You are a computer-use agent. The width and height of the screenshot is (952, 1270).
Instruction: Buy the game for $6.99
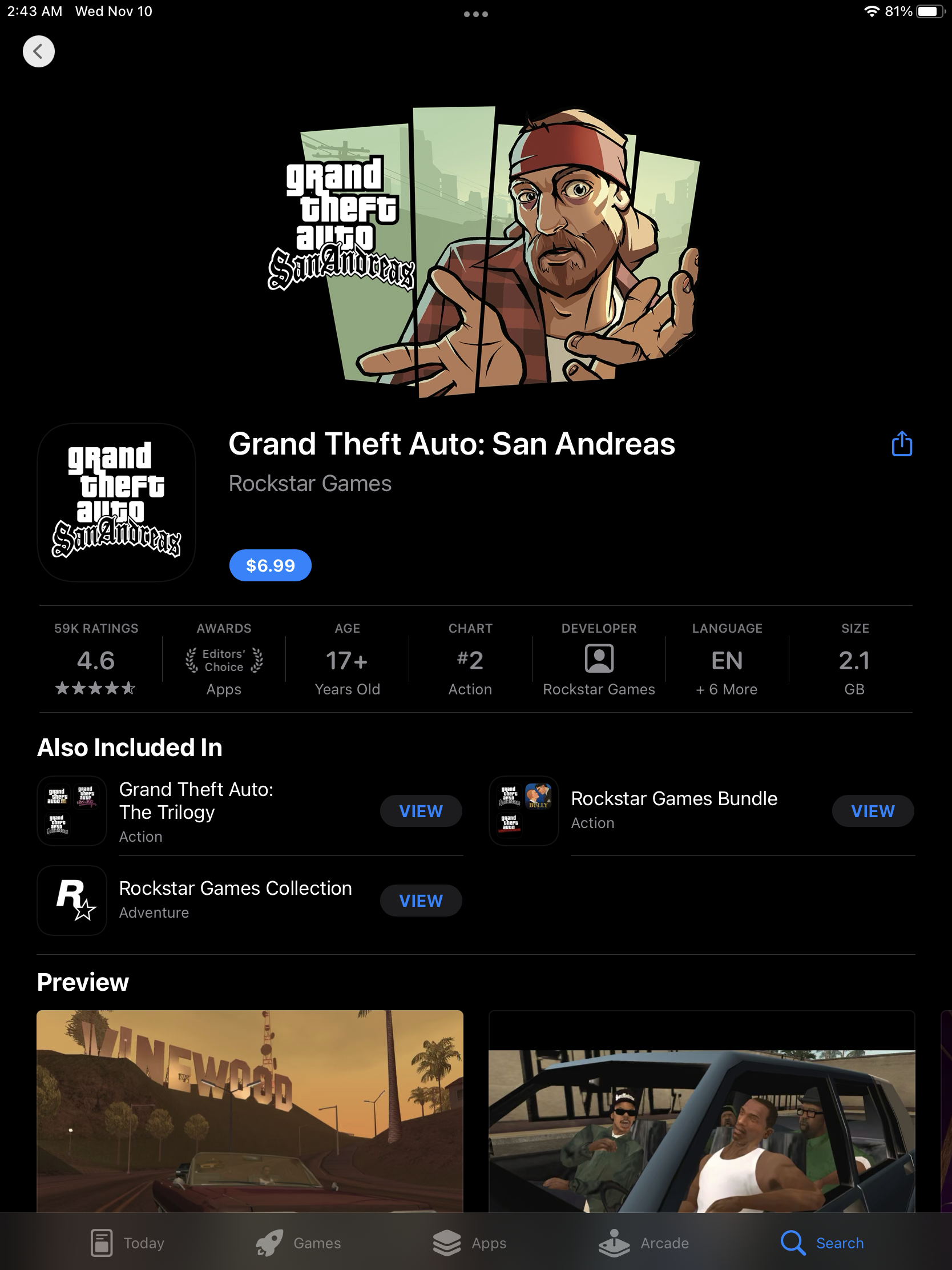click(x=271, y=565)
